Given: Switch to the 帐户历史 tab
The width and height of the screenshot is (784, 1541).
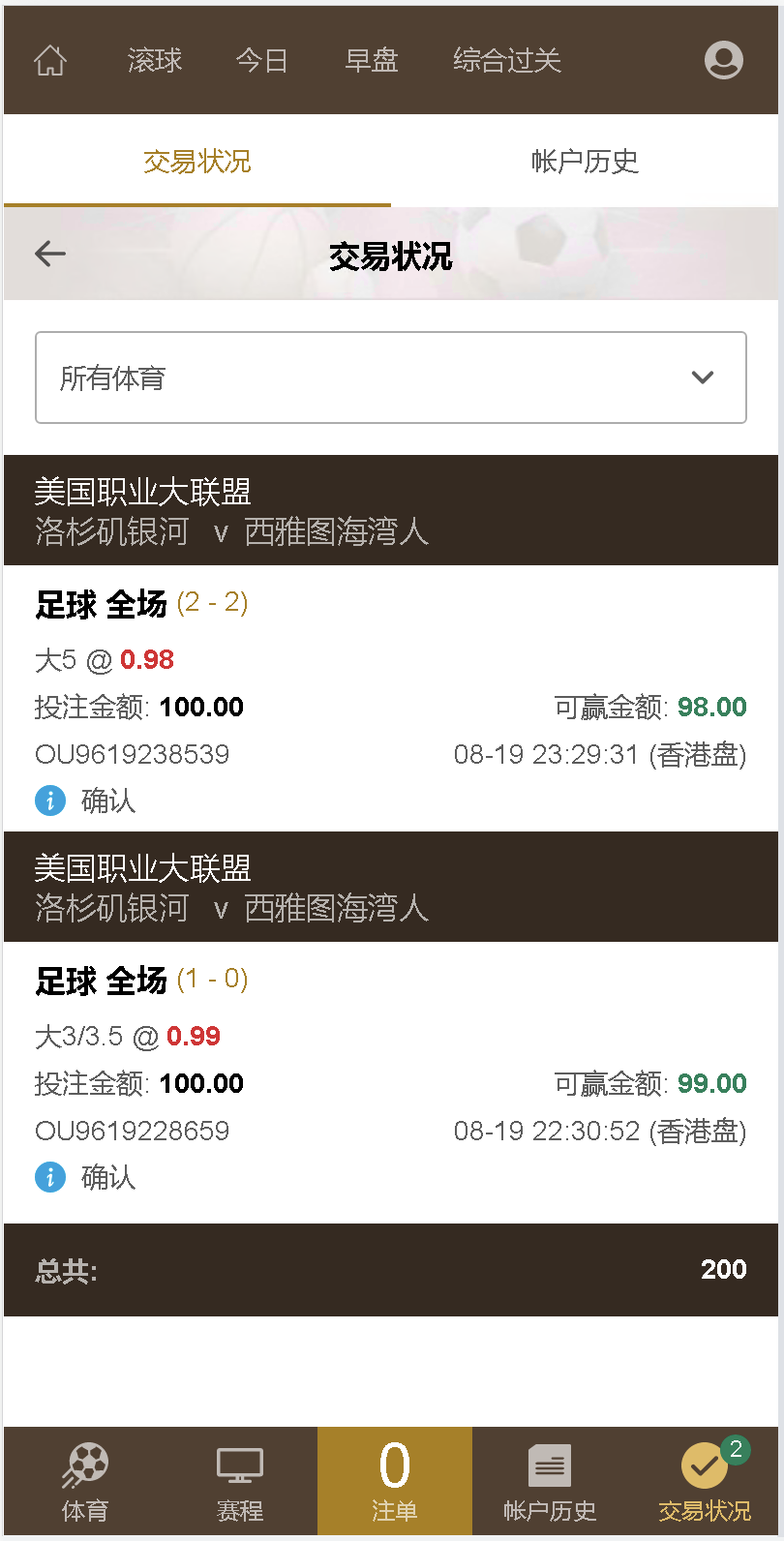Looking at the screenshot, I should tap(585, 162).
